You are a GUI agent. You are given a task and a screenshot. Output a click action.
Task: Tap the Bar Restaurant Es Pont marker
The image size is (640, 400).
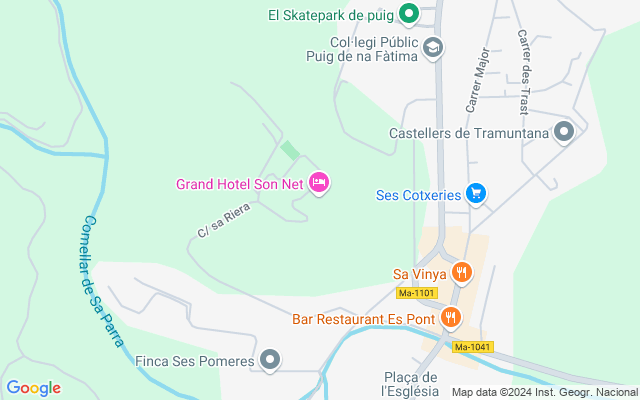[451, 318]
